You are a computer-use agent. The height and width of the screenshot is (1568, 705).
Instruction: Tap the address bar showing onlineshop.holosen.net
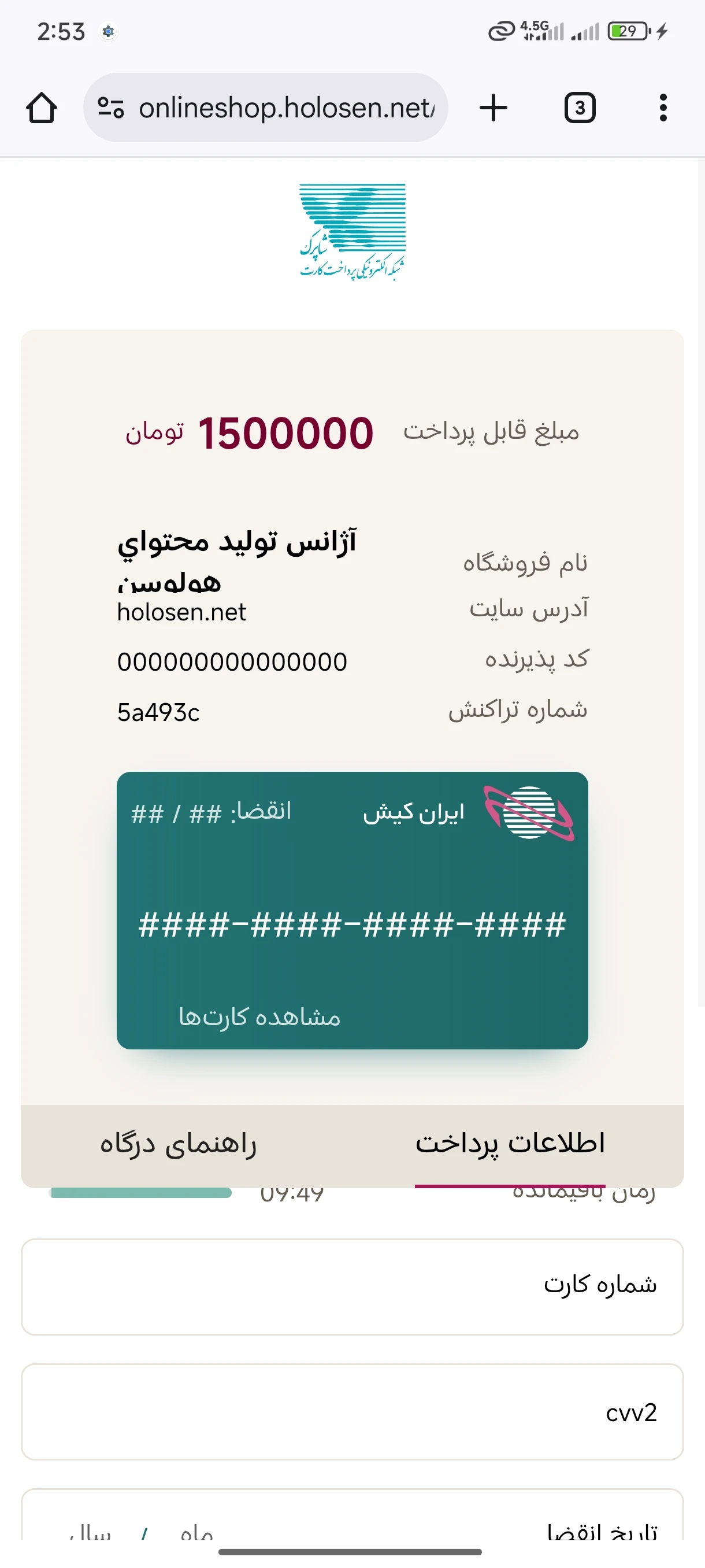coord(286,108)
